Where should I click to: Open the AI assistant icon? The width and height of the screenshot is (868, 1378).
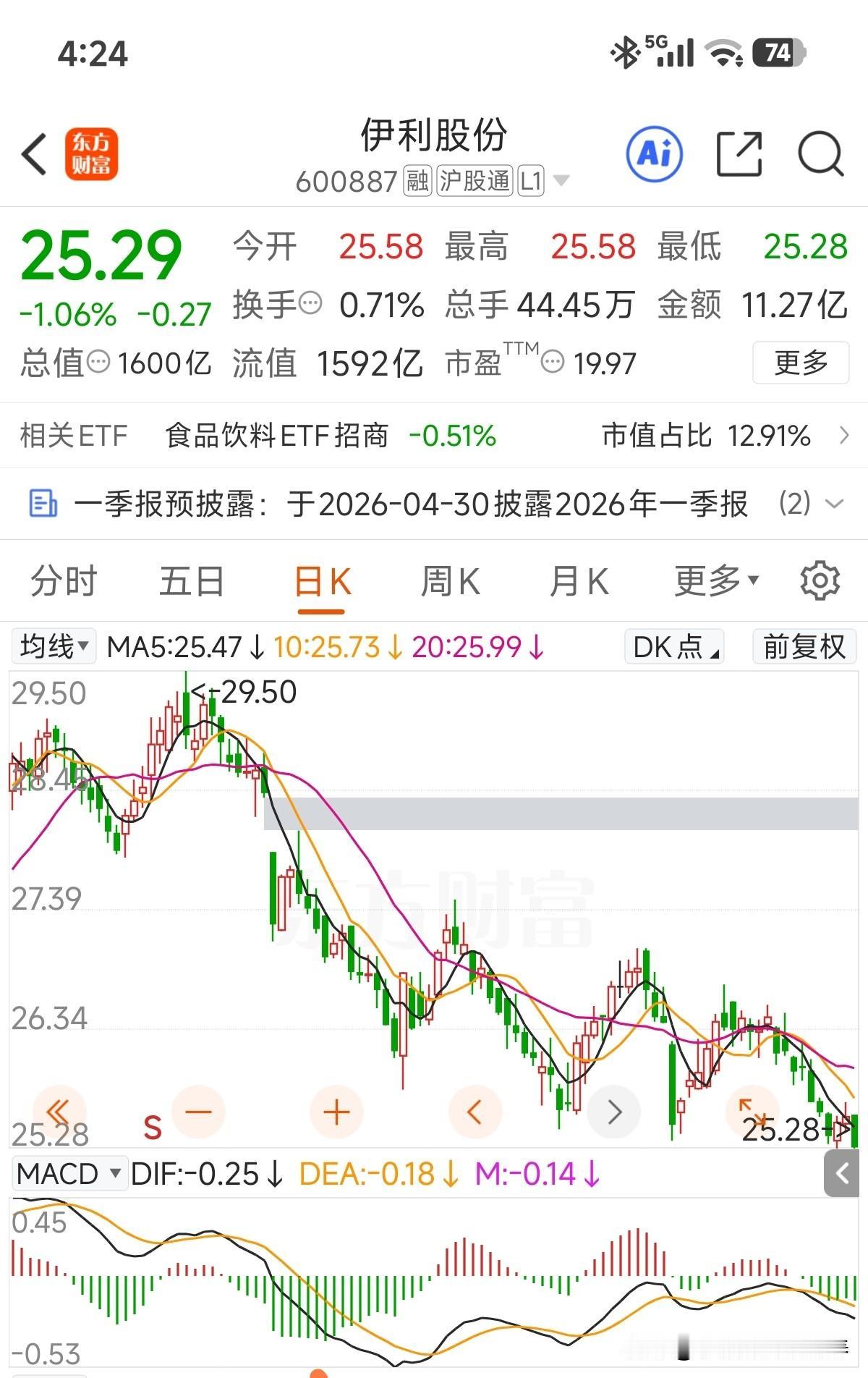655,153
